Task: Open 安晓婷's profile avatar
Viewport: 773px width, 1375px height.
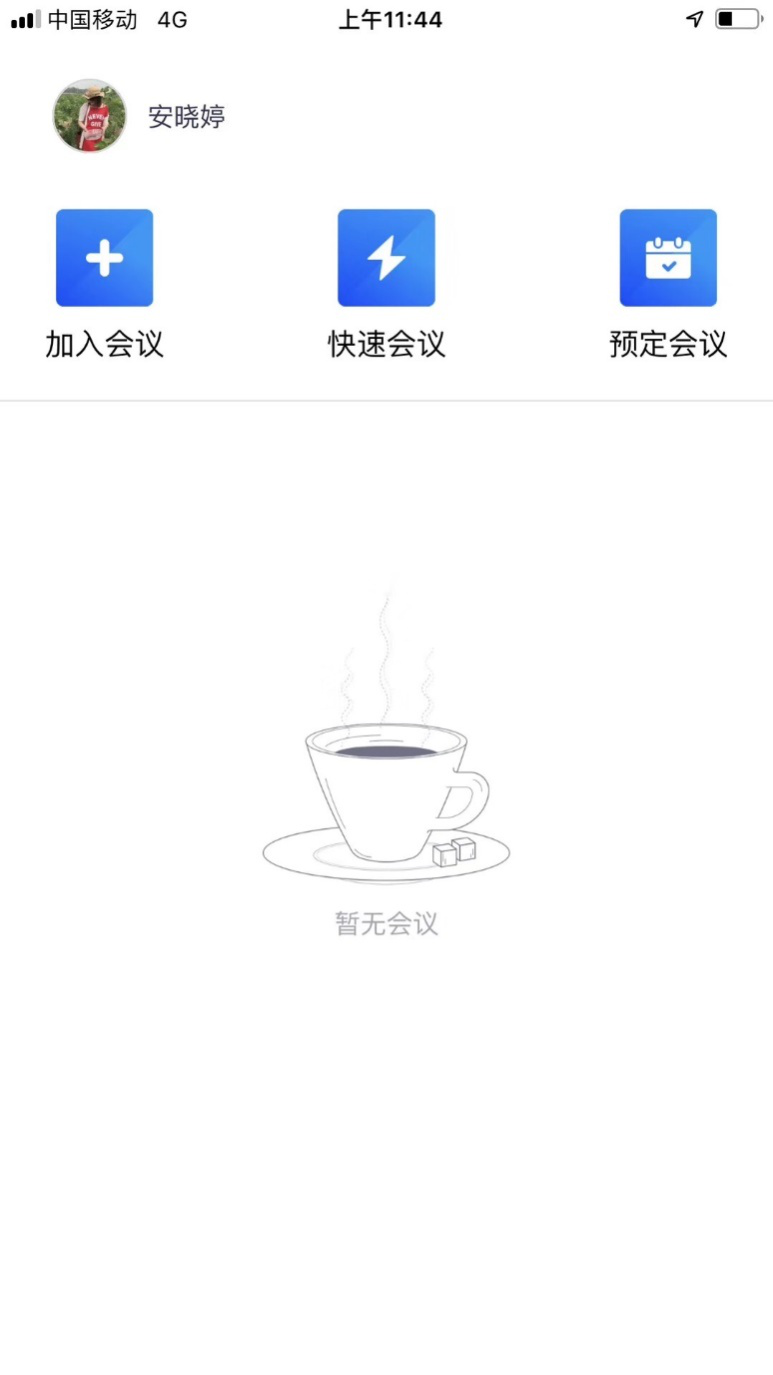Action: coord(90,116)
